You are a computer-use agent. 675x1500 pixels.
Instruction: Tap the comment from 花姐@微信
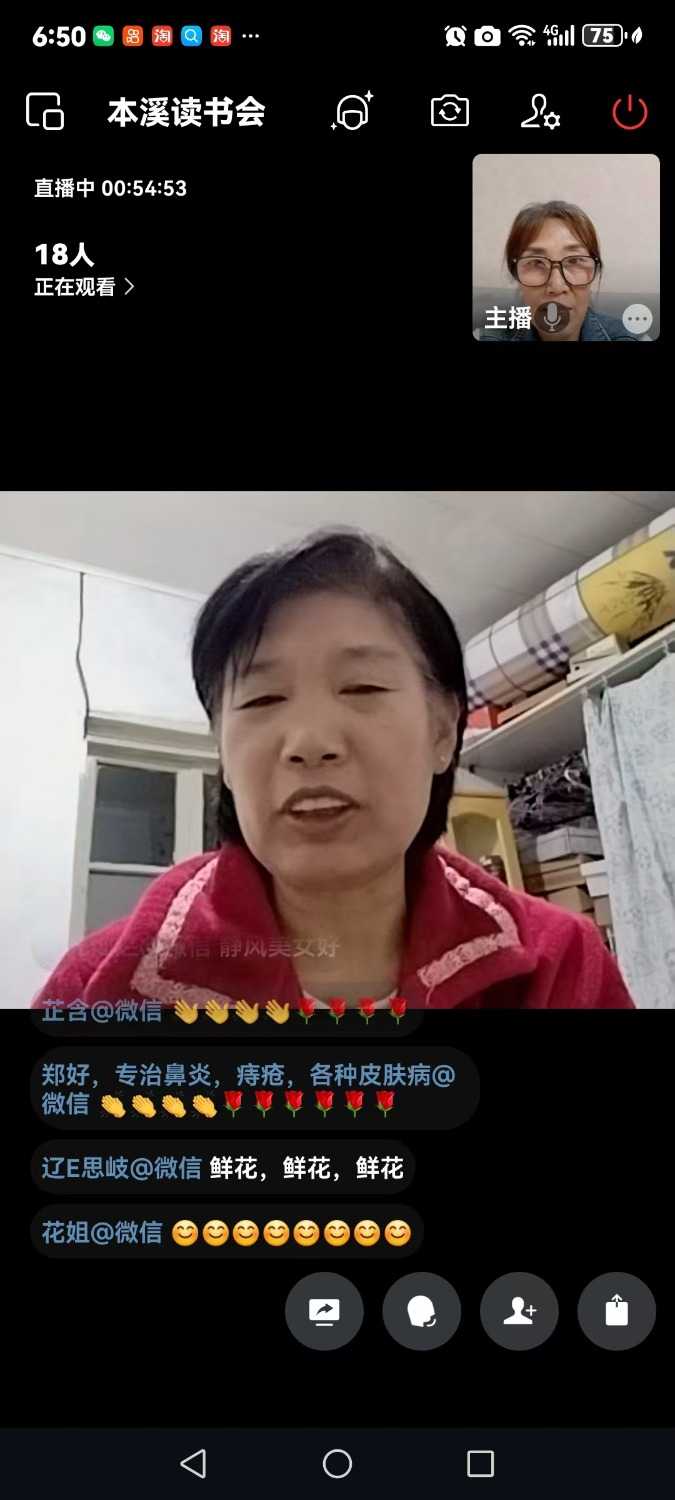(226, 1232)
